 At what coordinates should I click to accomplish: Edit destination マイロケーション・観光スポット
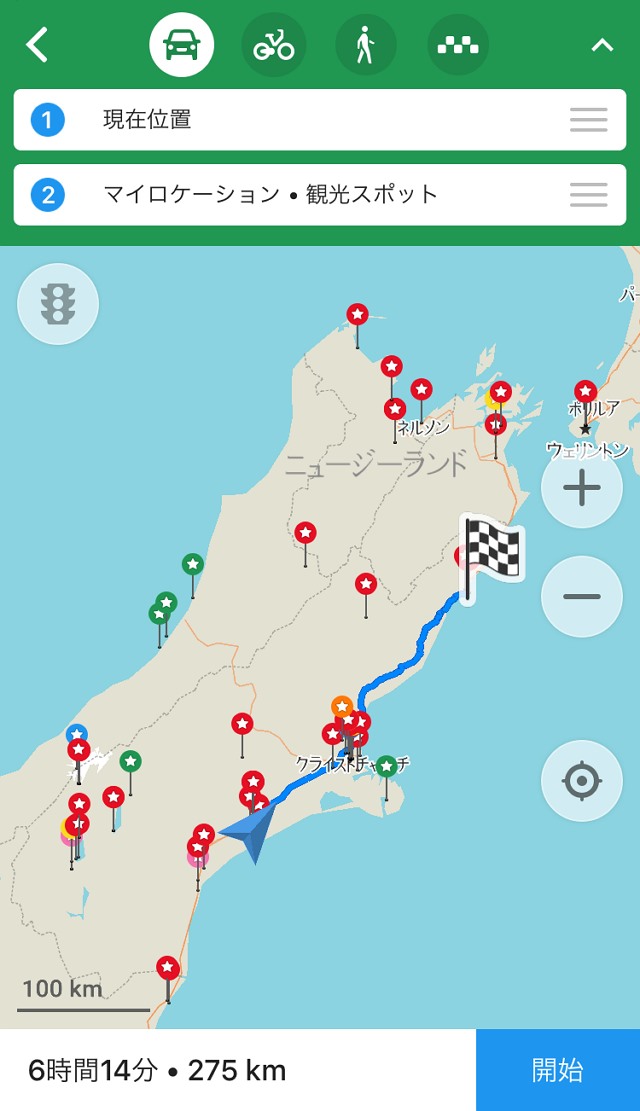[x=300, y=194]
